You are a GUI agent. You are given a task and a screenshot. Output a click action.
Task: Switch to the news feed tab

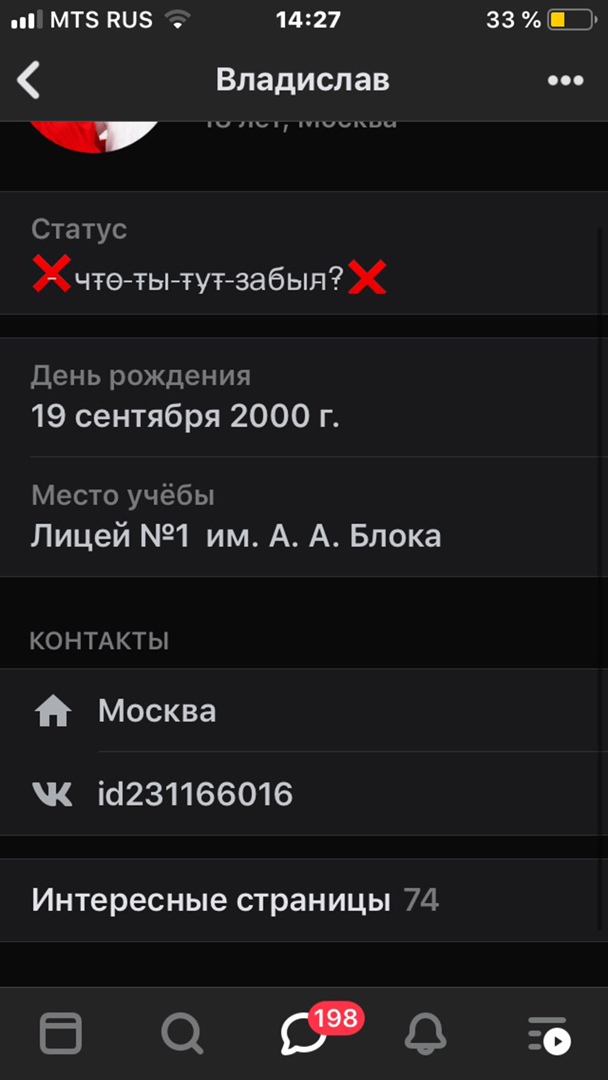coord(60,1033)
